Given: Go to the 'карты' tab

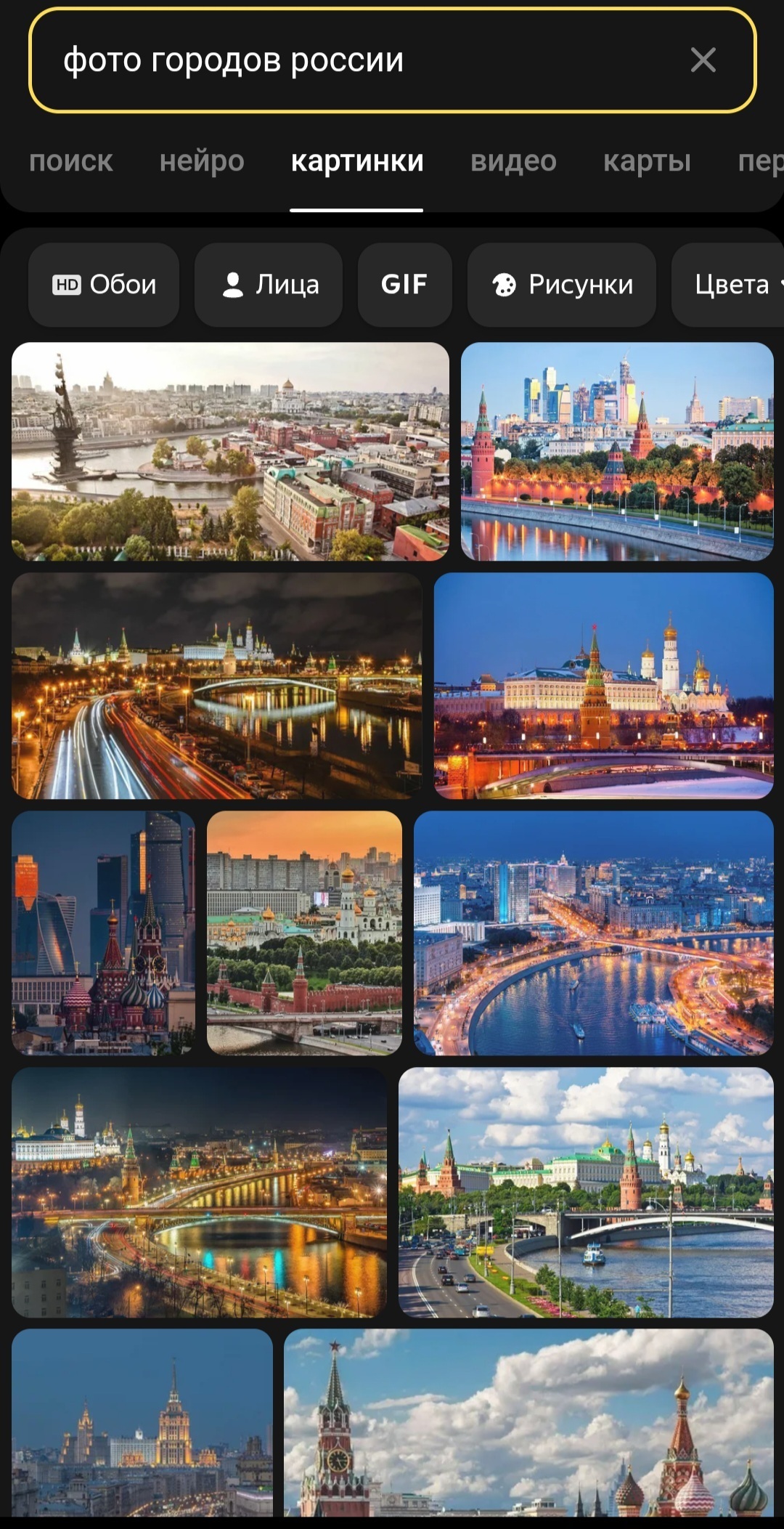Looking at the screenshot, I should point(647,161).
